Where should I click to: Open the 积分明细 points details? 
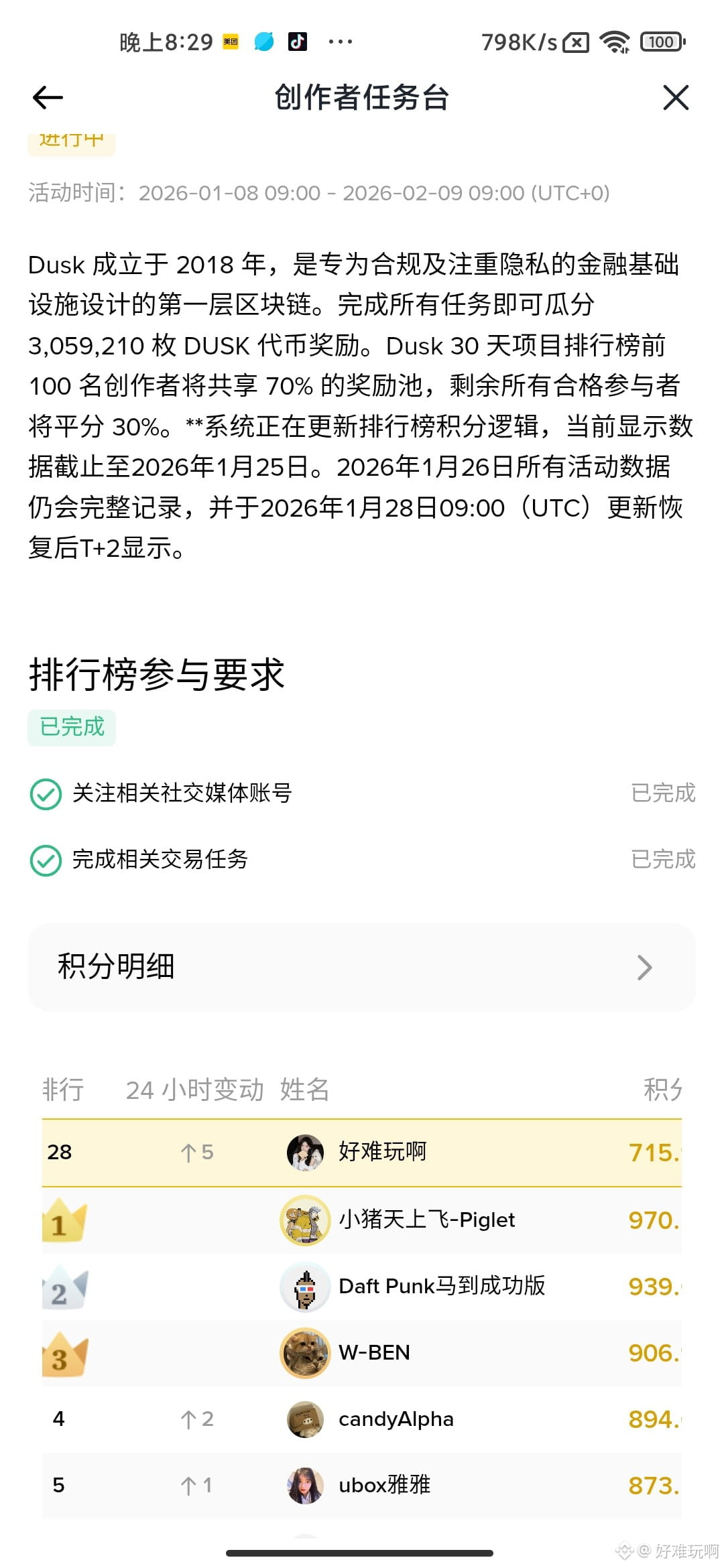[362, 967]
